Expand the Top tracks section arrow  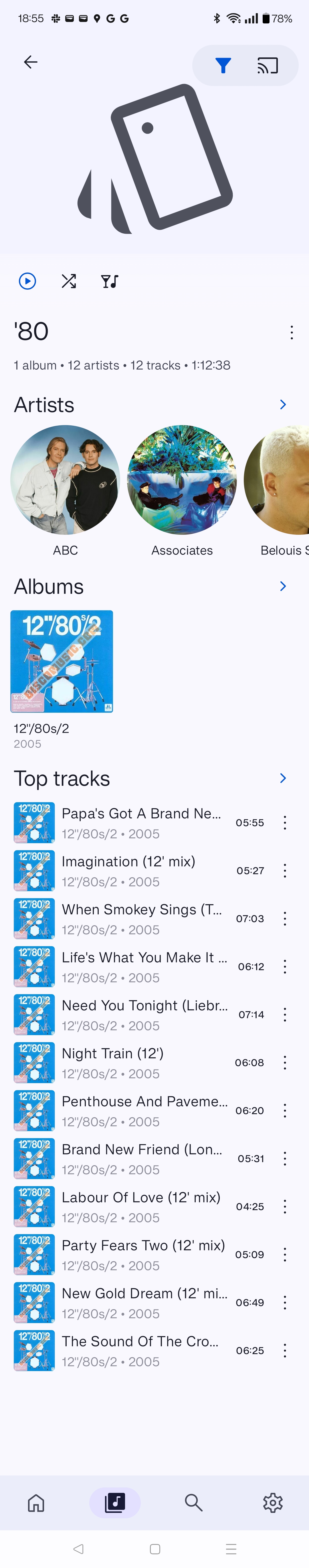283,778
